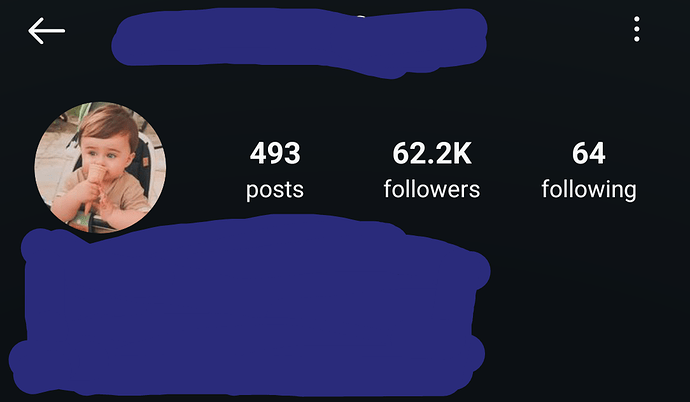Open the profile picture
The image size is (690, 402).
pyautogui.click(x=100, y=167)
